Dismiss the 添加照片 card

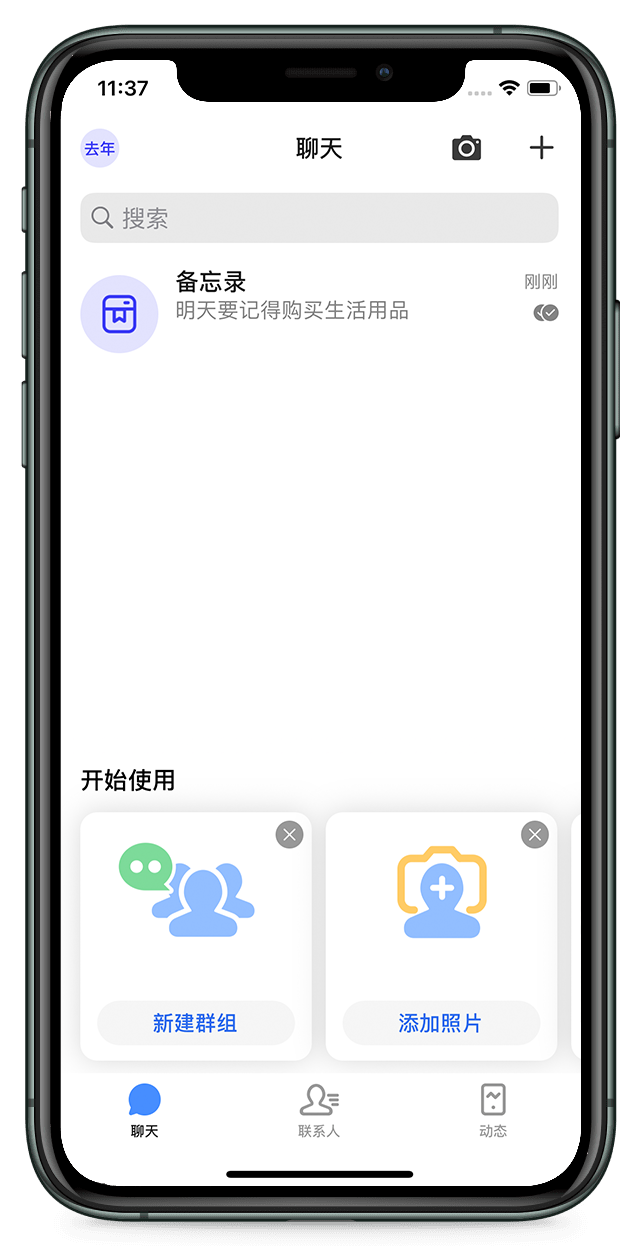click(535, 835)
